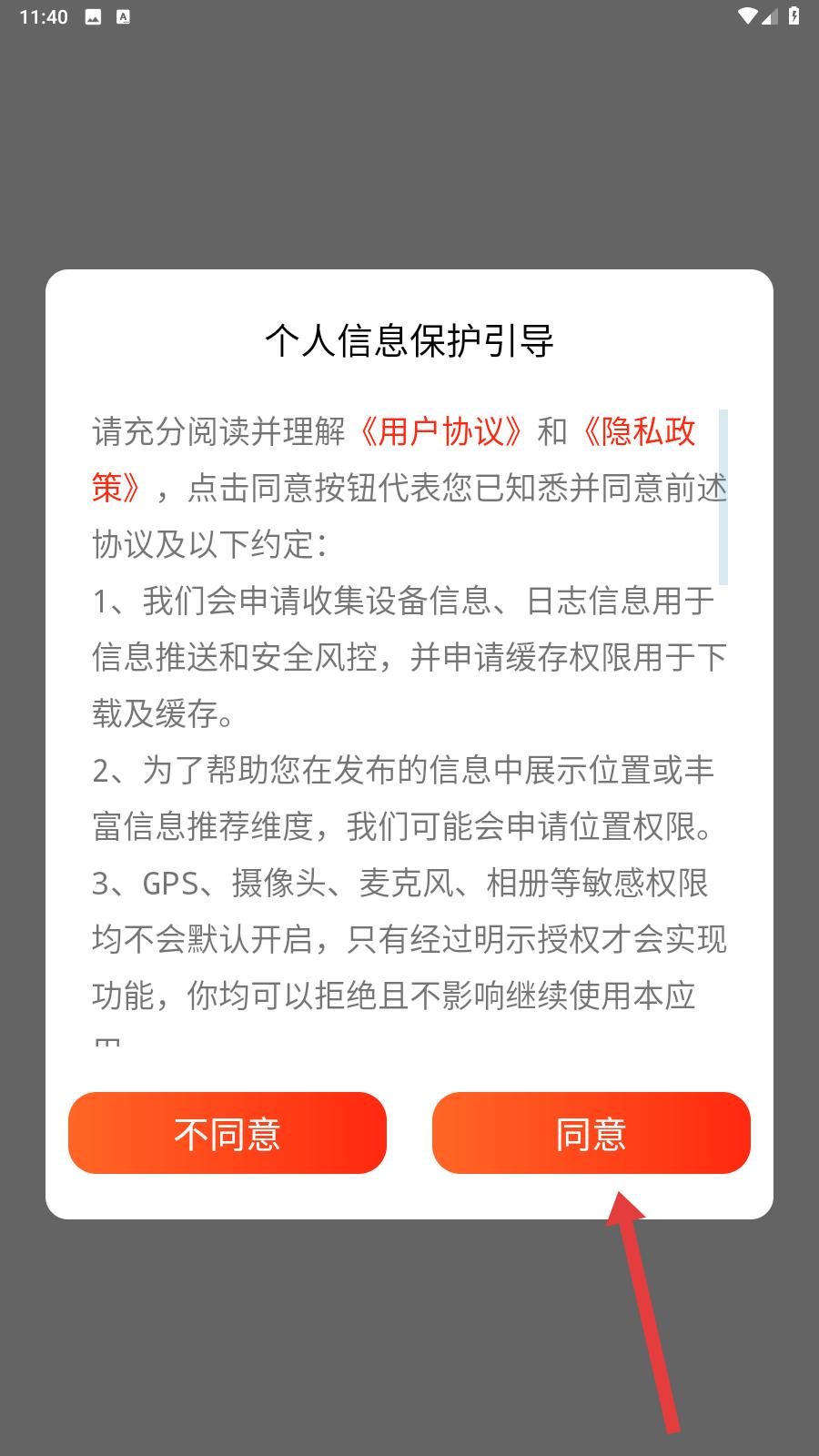
Task: Decline with the 不同意 button
Action: point(227,1133)
